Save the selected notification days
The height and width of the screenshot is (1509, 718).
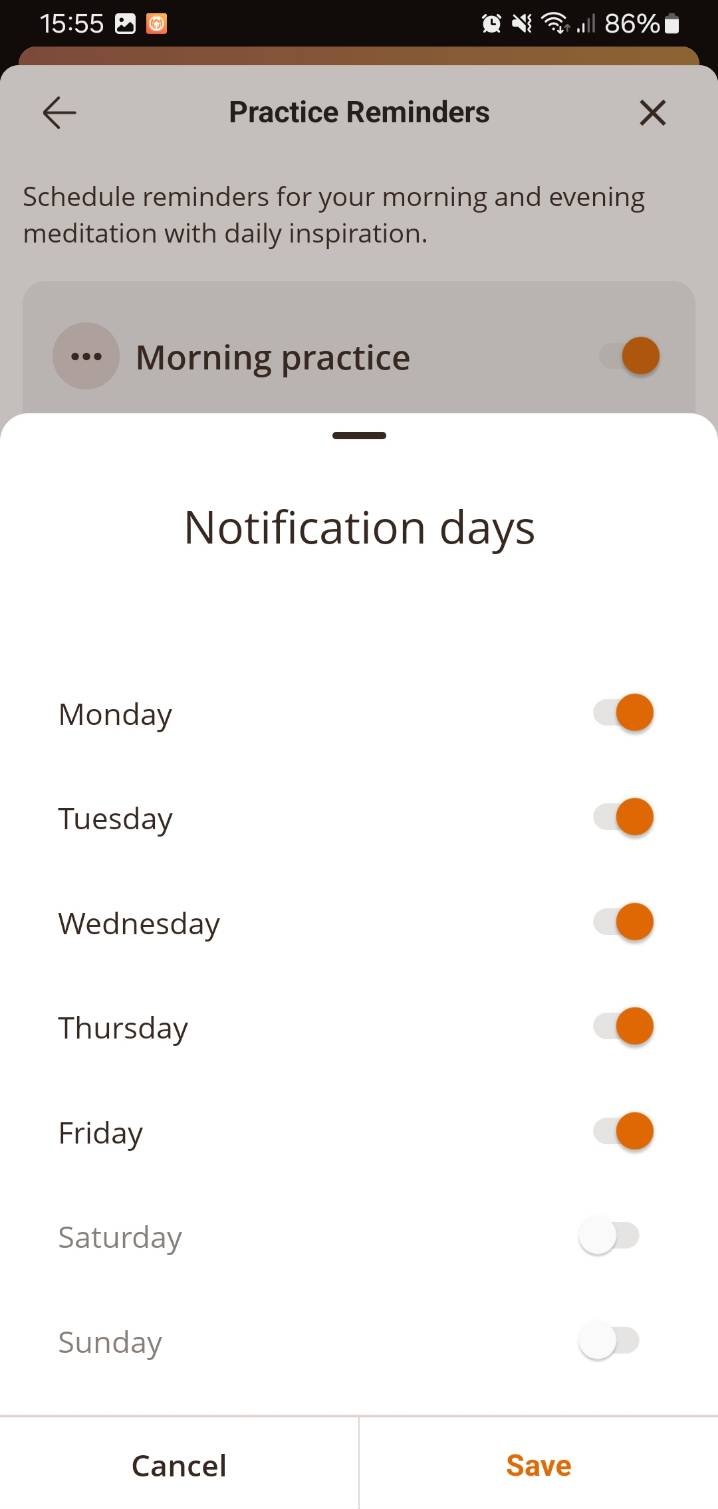coord(538,1465)
